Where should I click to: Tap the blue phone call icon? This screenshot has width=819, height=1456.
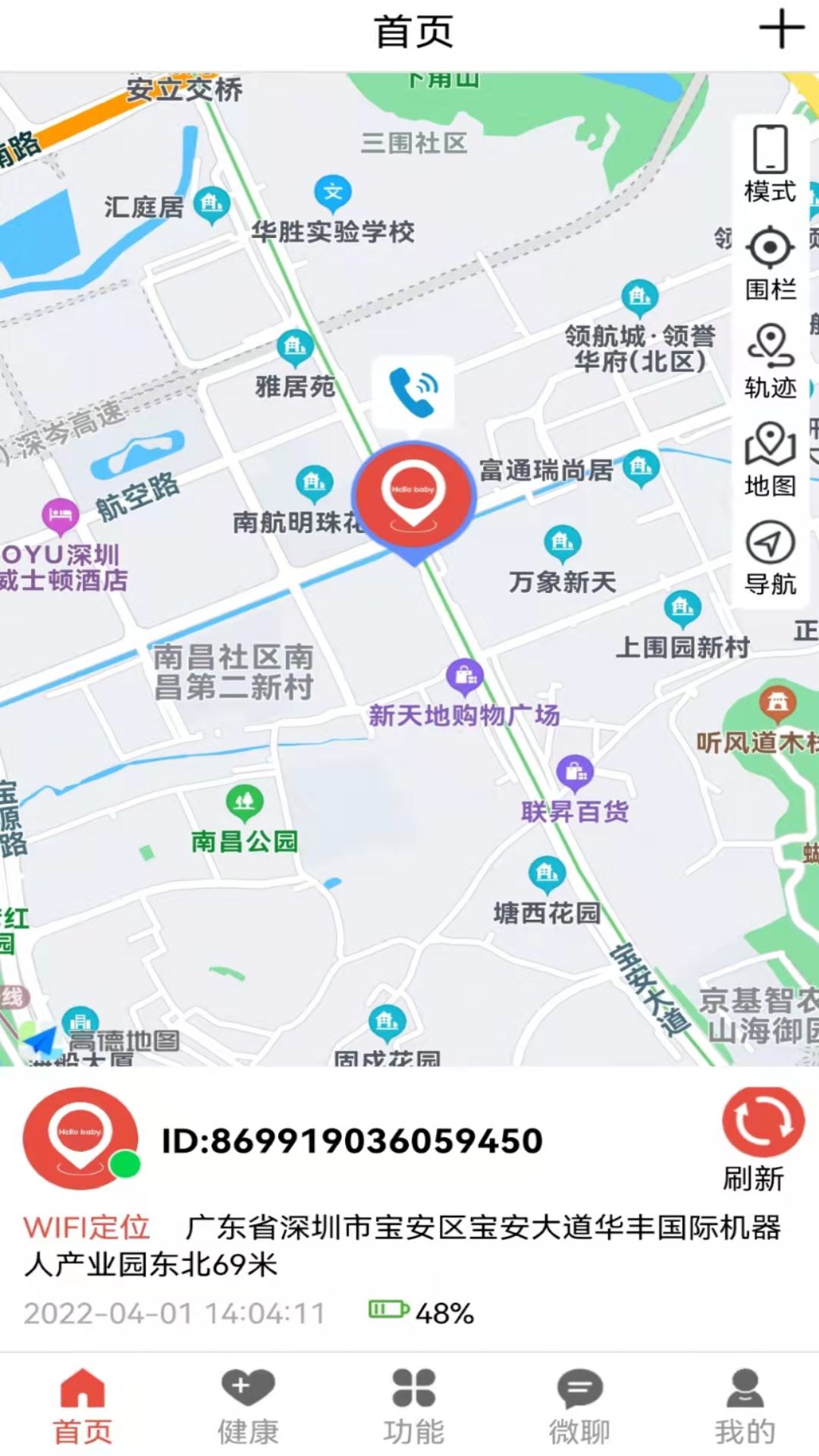[x=413, y=389]
